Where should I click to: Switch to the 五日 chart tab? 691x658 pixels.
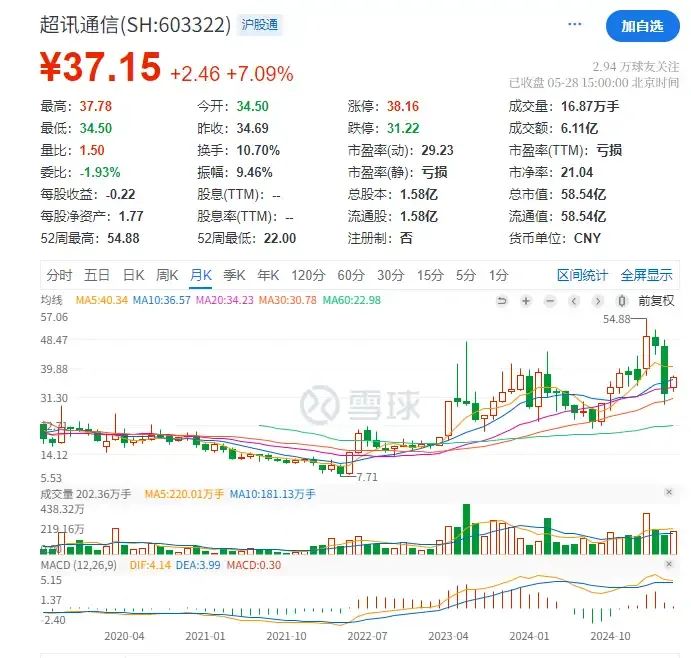tap(97, 275)
